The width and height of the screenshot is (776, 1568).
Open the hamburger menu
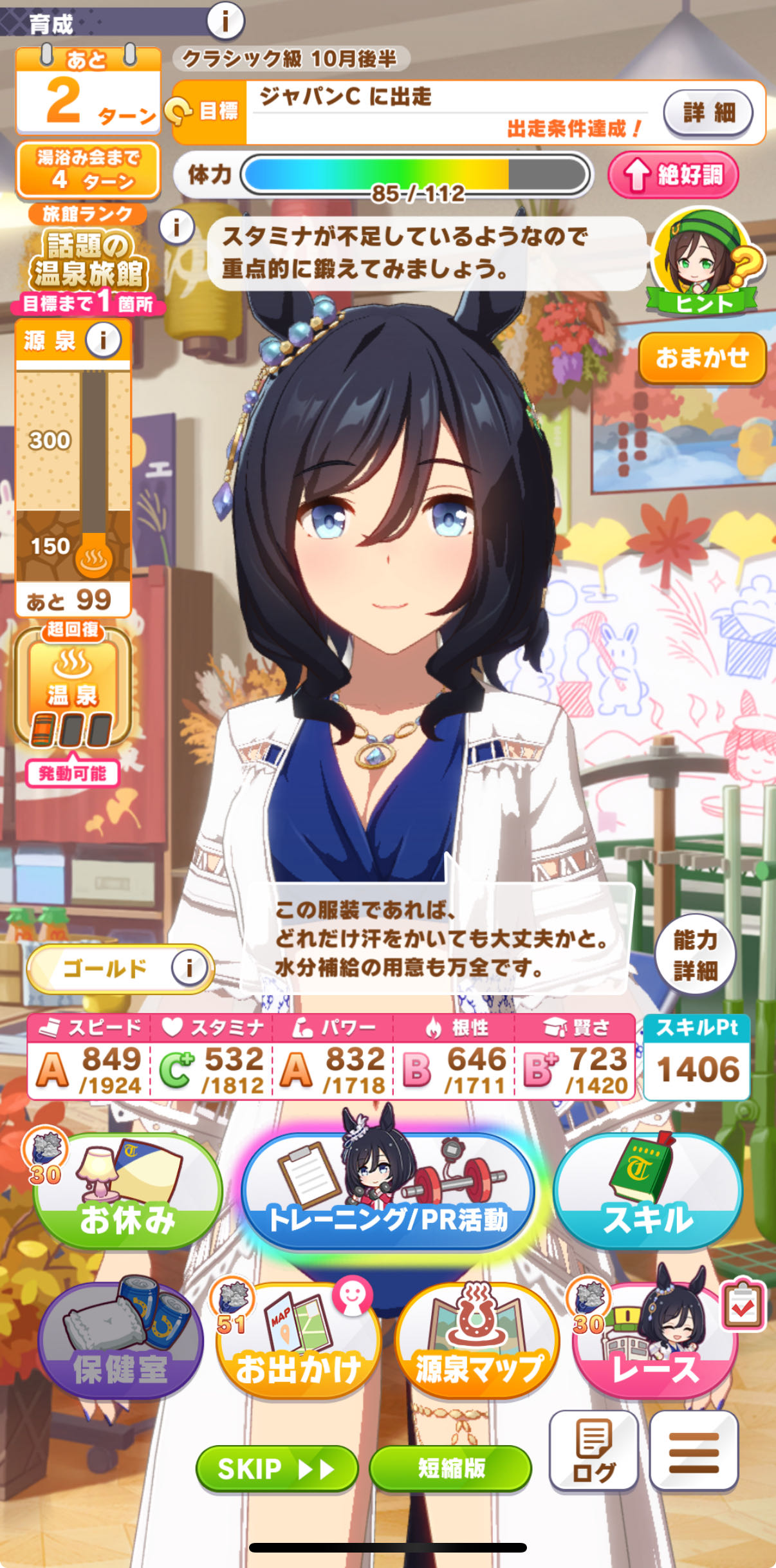(694, 1450)
